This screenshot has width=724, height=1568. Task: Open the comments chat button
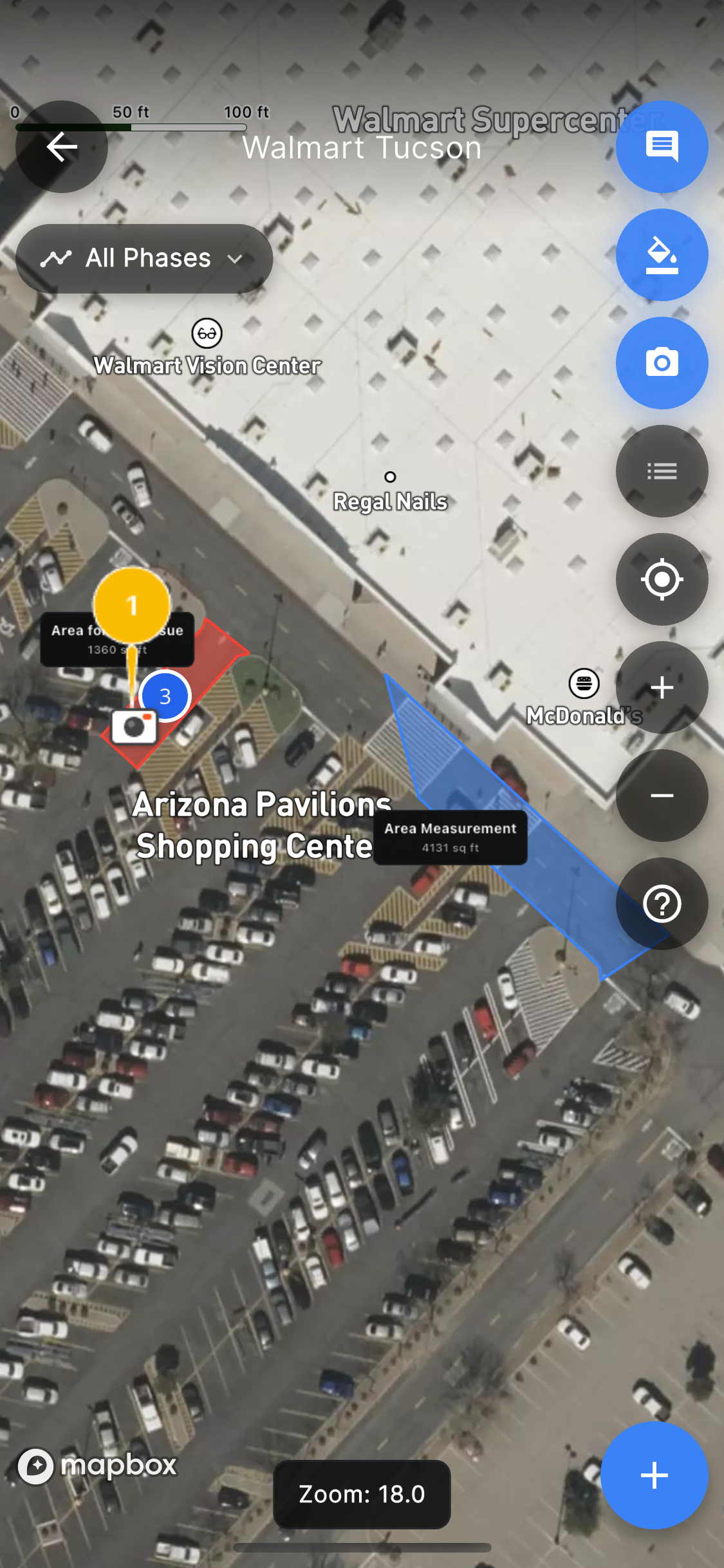(662, 147)
